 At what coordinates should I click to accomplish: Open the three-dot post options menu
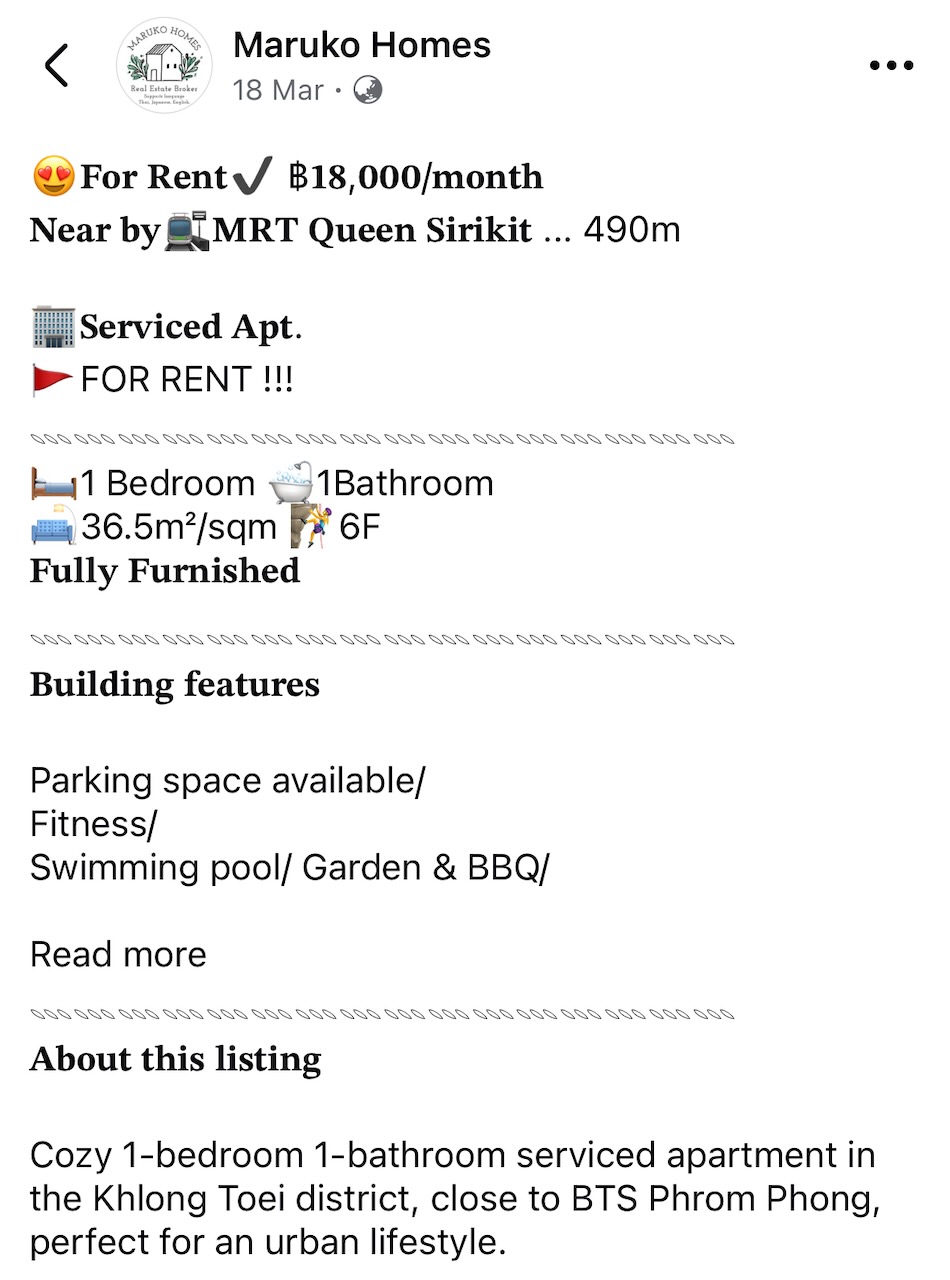pyautogui.click(x=891, y=66)
